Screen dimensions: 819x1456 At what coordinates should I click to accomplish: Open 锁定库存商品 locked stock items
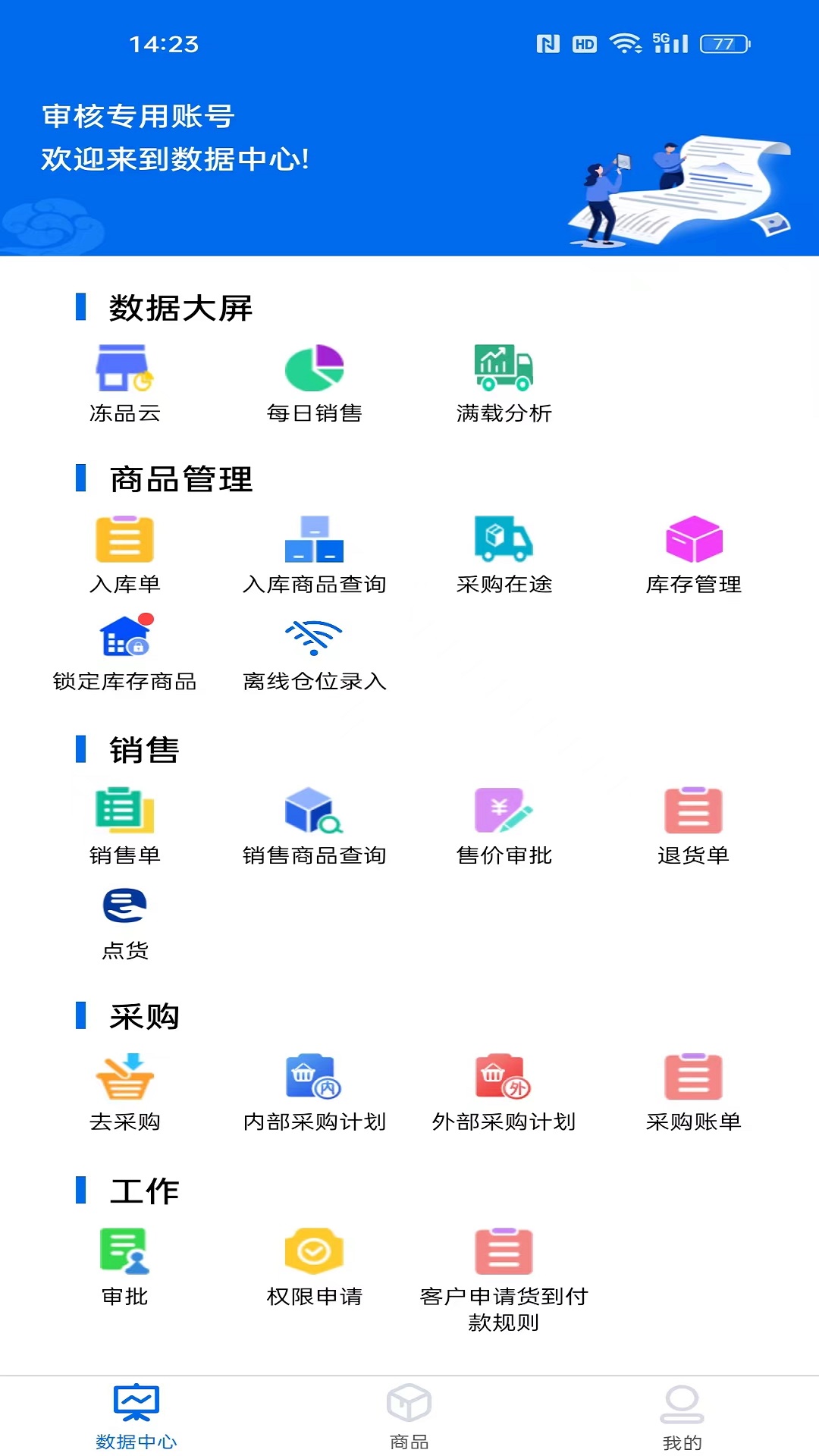[x=126, y=648]
